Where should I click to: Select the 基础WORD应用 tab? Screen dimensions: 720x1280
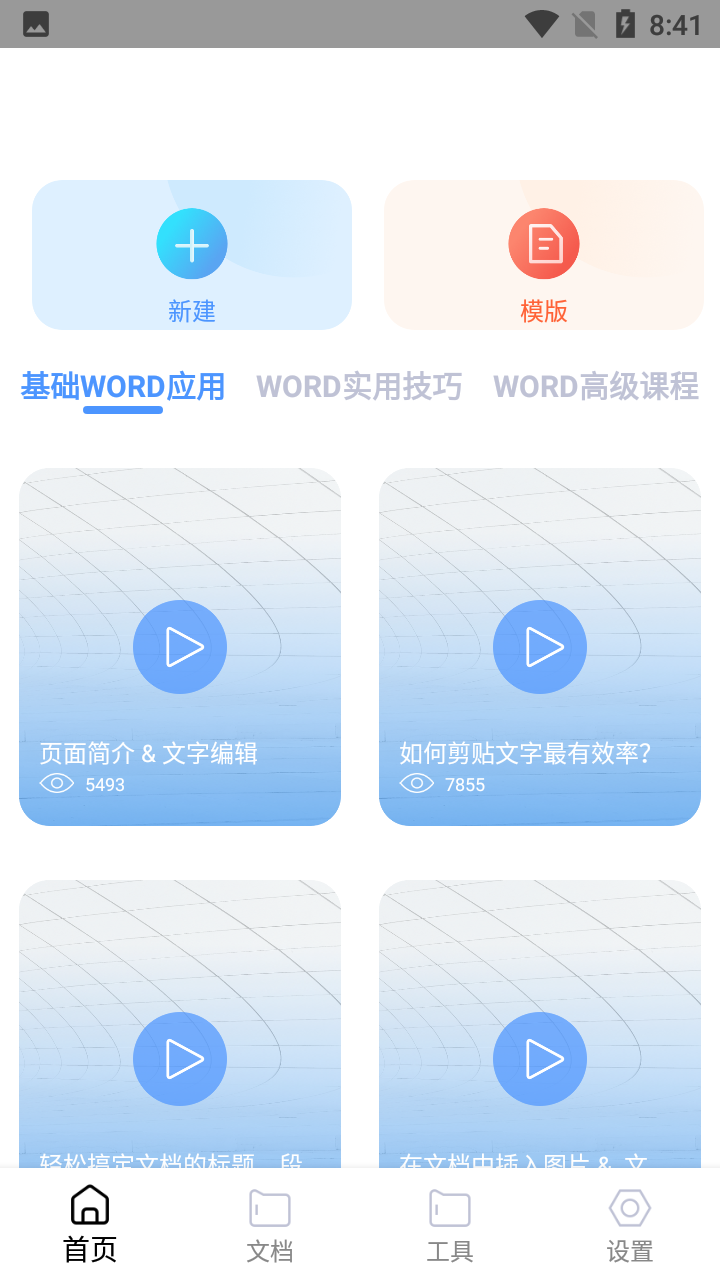point(123,387)
